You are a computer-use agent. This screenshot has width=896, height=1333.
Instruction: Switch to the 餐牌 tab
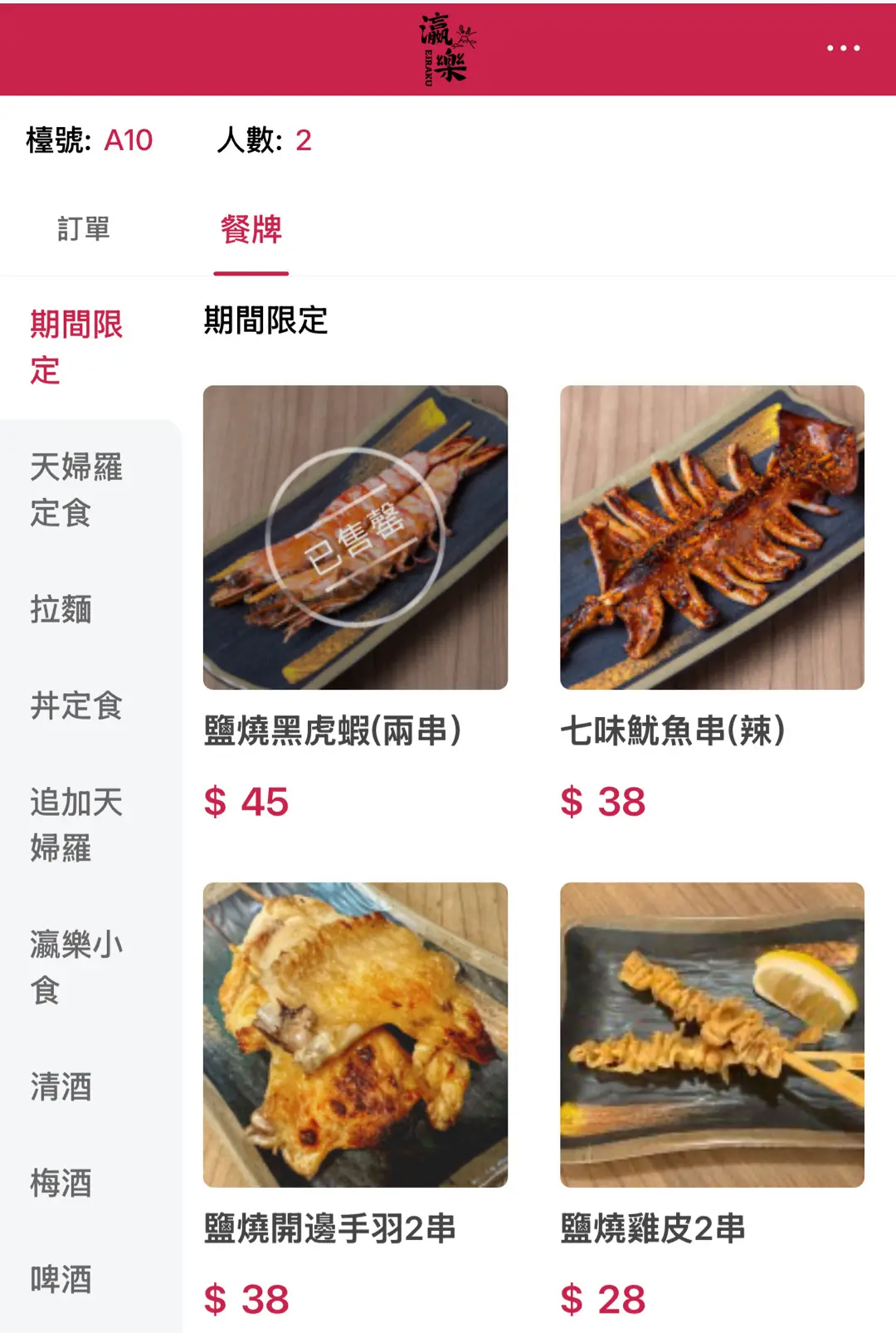click(251, 230)
